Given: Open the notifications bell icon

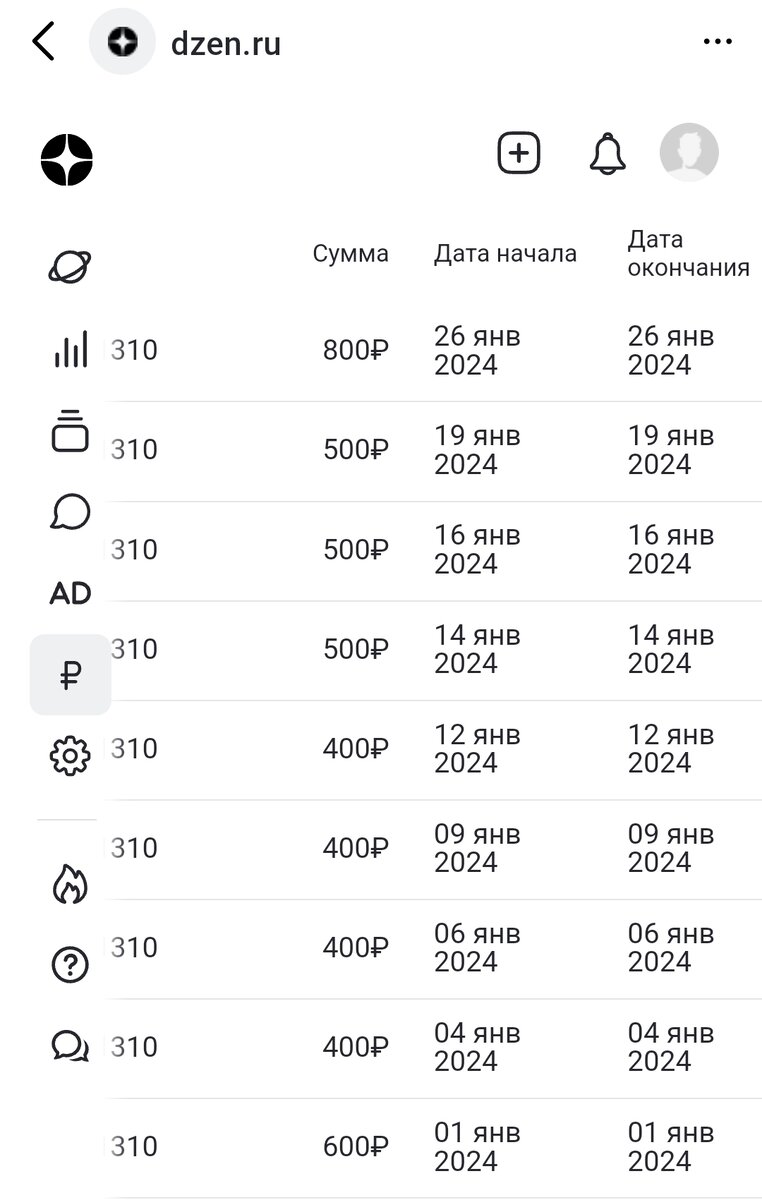Looking at the screenshot, I should pyautogui.click(x=608, y=152).
